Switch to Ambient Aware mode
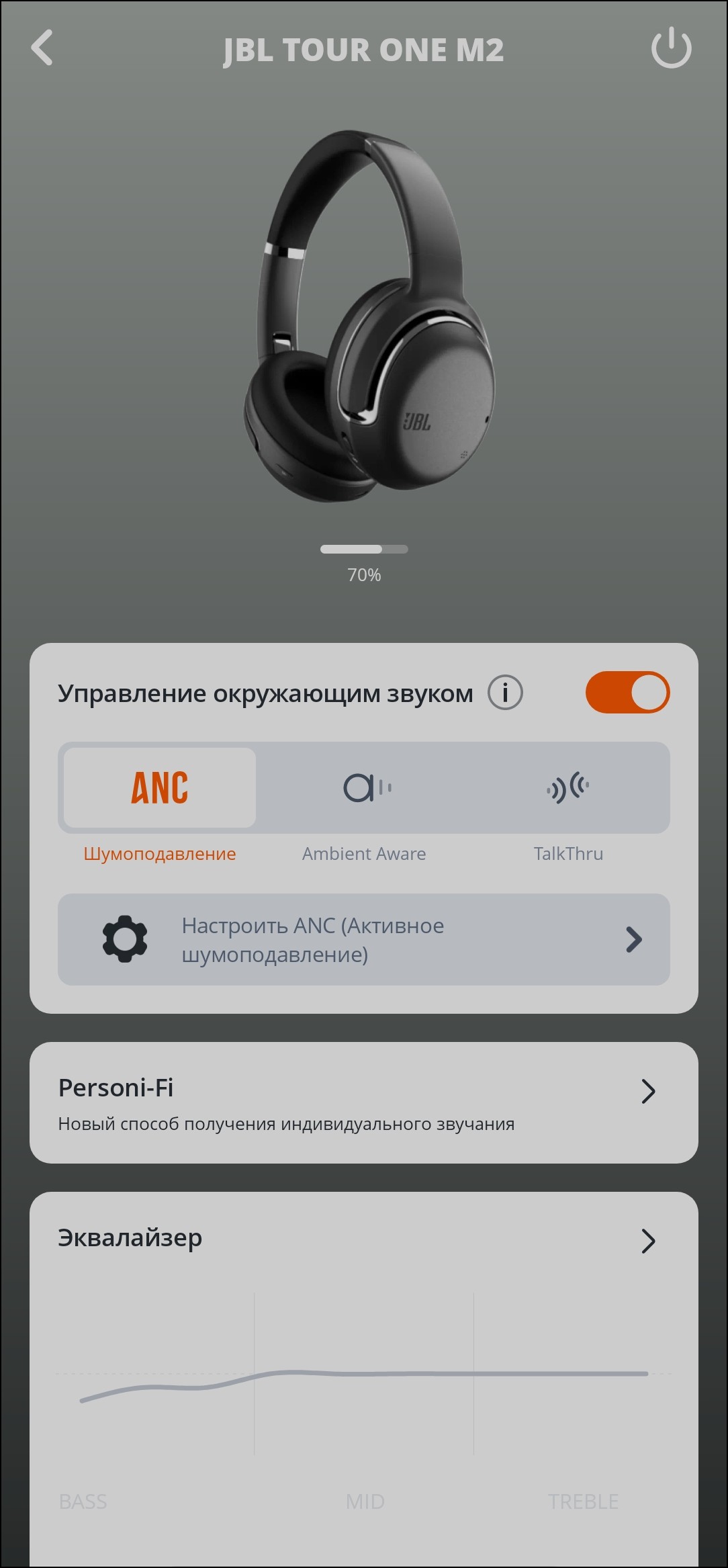Image resolution: width=728 pixels, height=1568 pixels. [x=365, y=788]
